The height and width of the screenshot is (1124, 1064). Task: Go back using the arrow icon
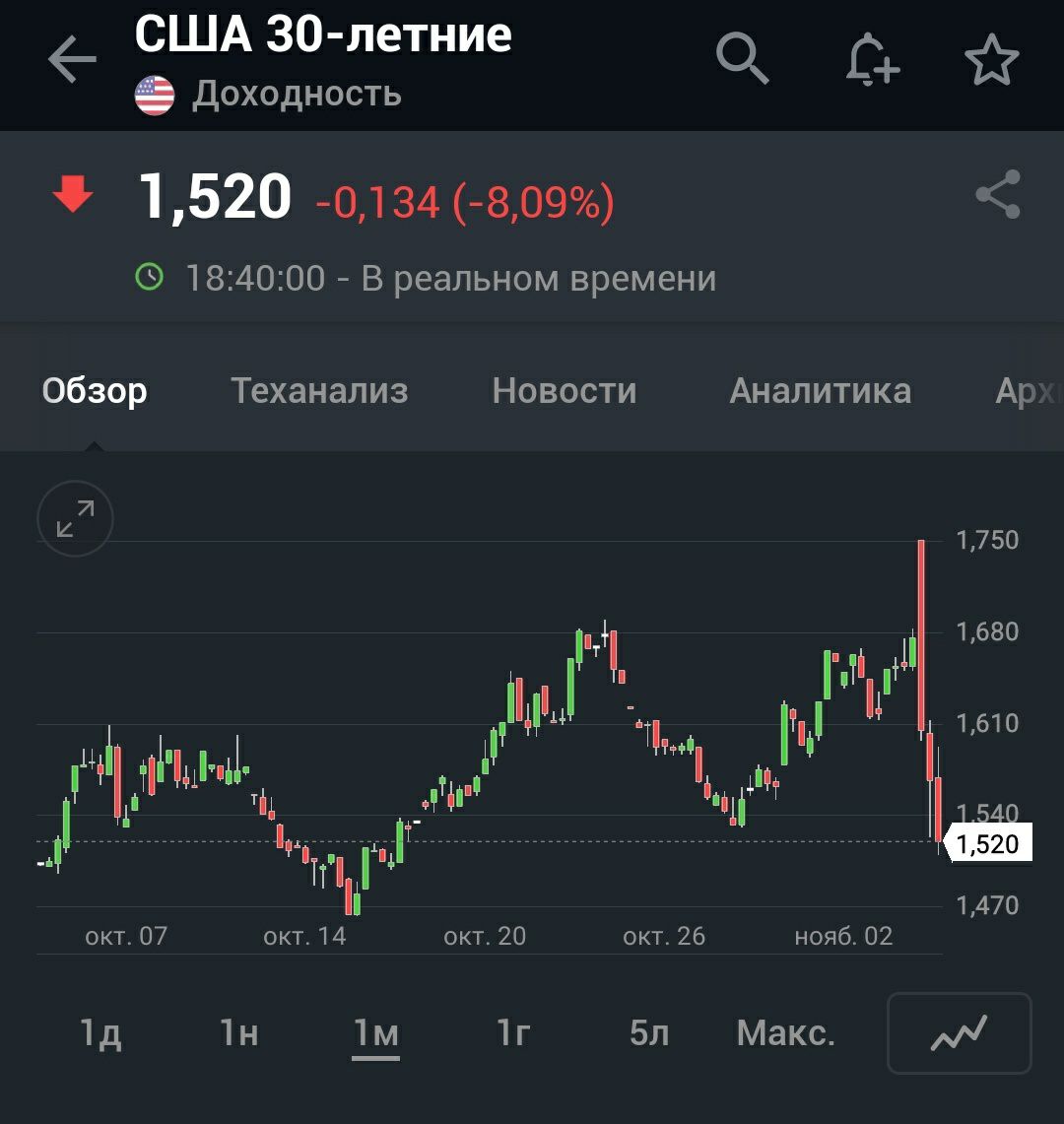(72, 61)
